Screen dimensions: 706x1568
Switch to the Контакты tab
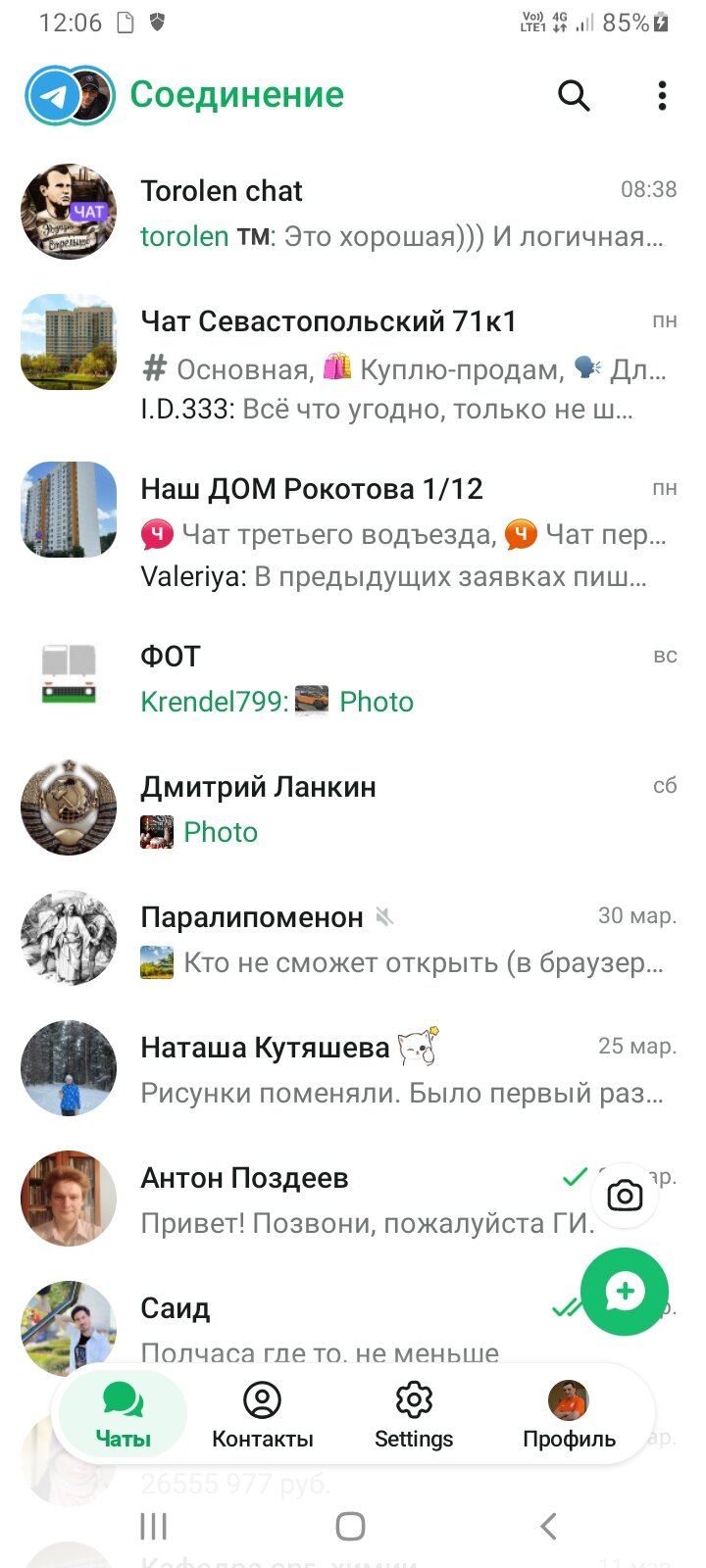tap(263, 1415)
